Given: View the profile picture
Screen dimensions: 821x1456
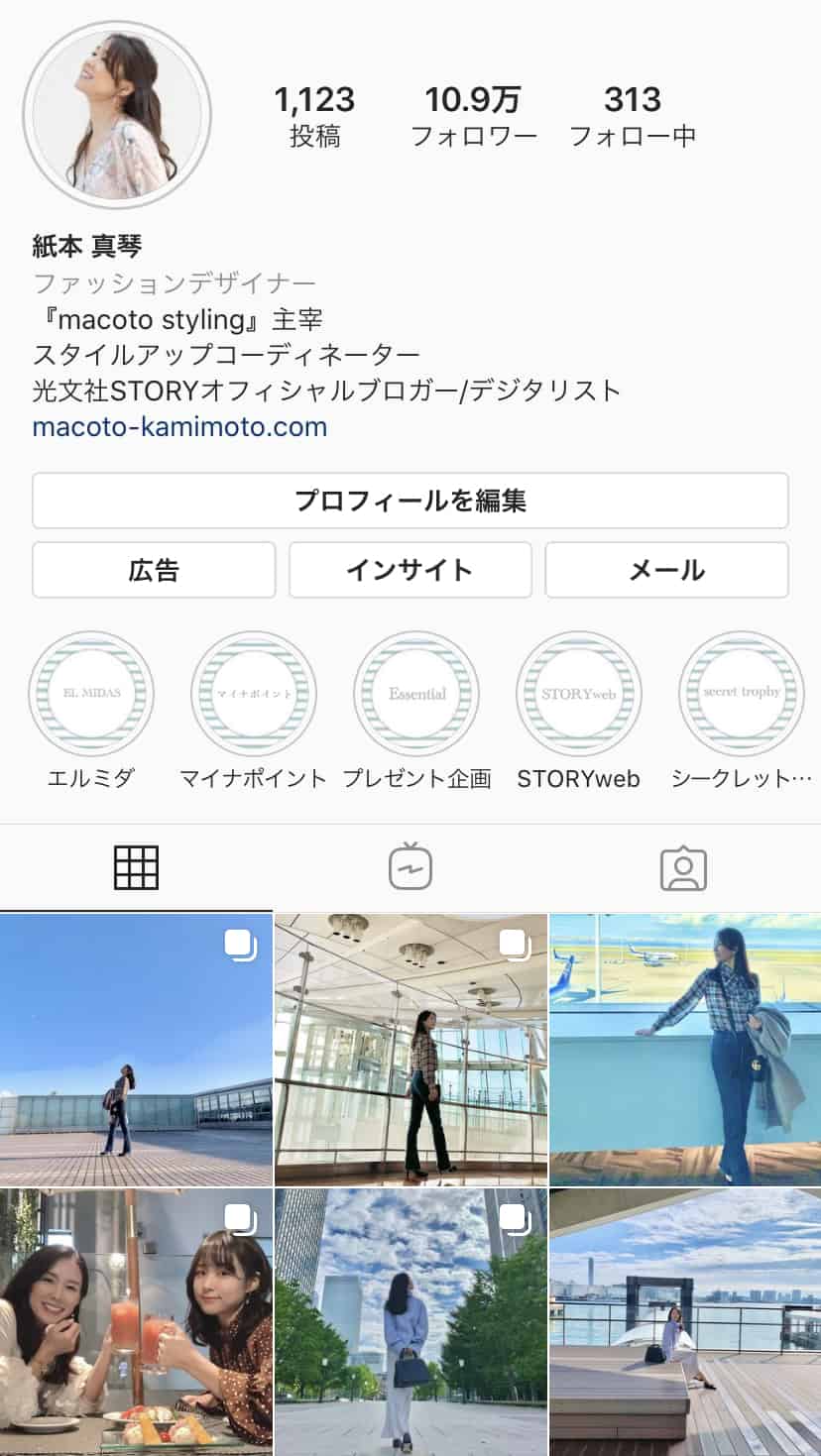Looking at the screenshot, I should coord(117,115).
